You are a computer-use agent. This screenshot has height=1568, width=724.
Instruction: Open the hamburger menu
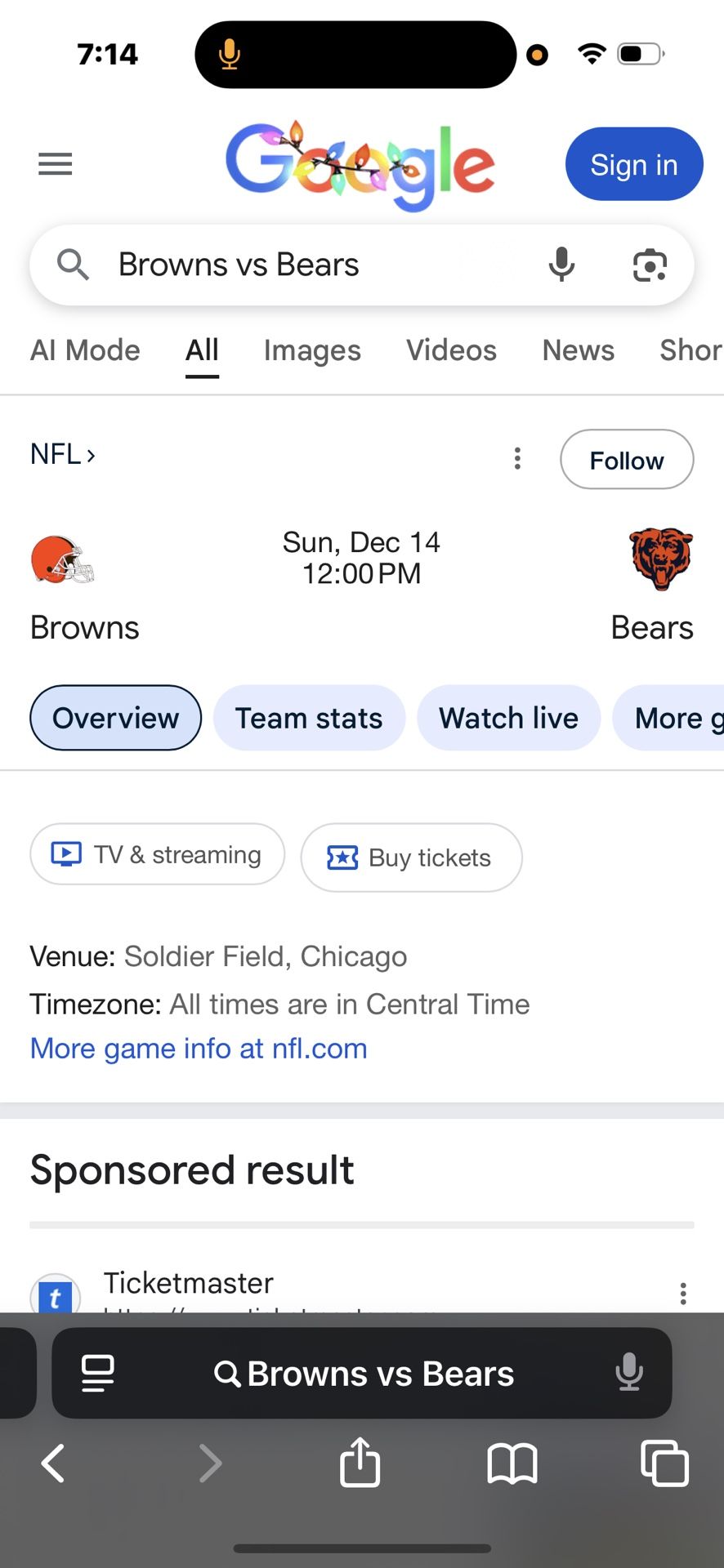pyautogui.click(x=55, y=163)
